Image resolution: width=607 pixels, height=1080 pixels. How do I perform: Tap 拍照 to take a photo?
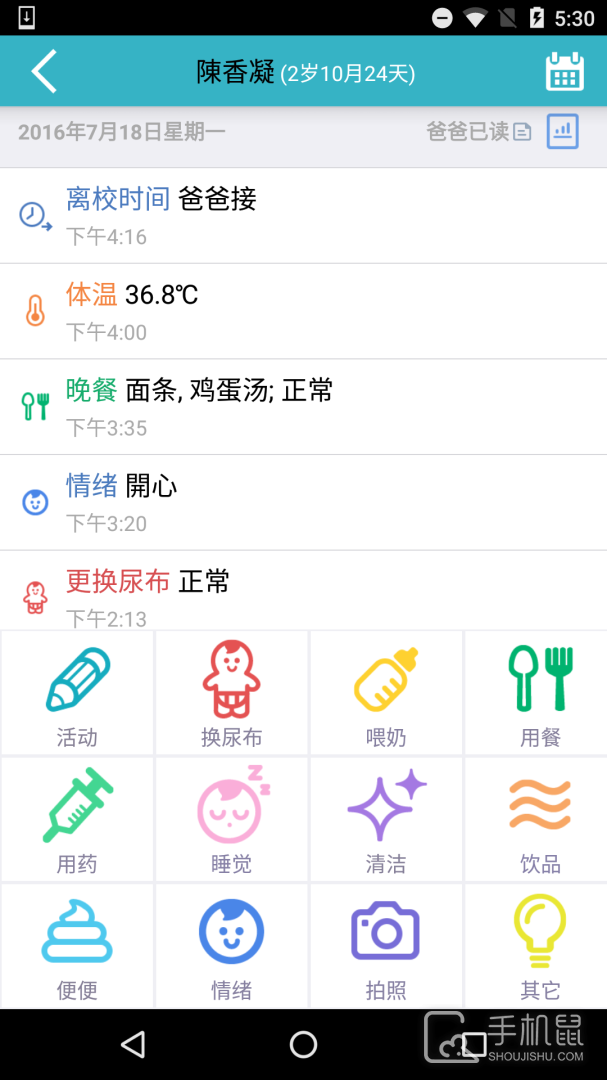coord(386,946)
